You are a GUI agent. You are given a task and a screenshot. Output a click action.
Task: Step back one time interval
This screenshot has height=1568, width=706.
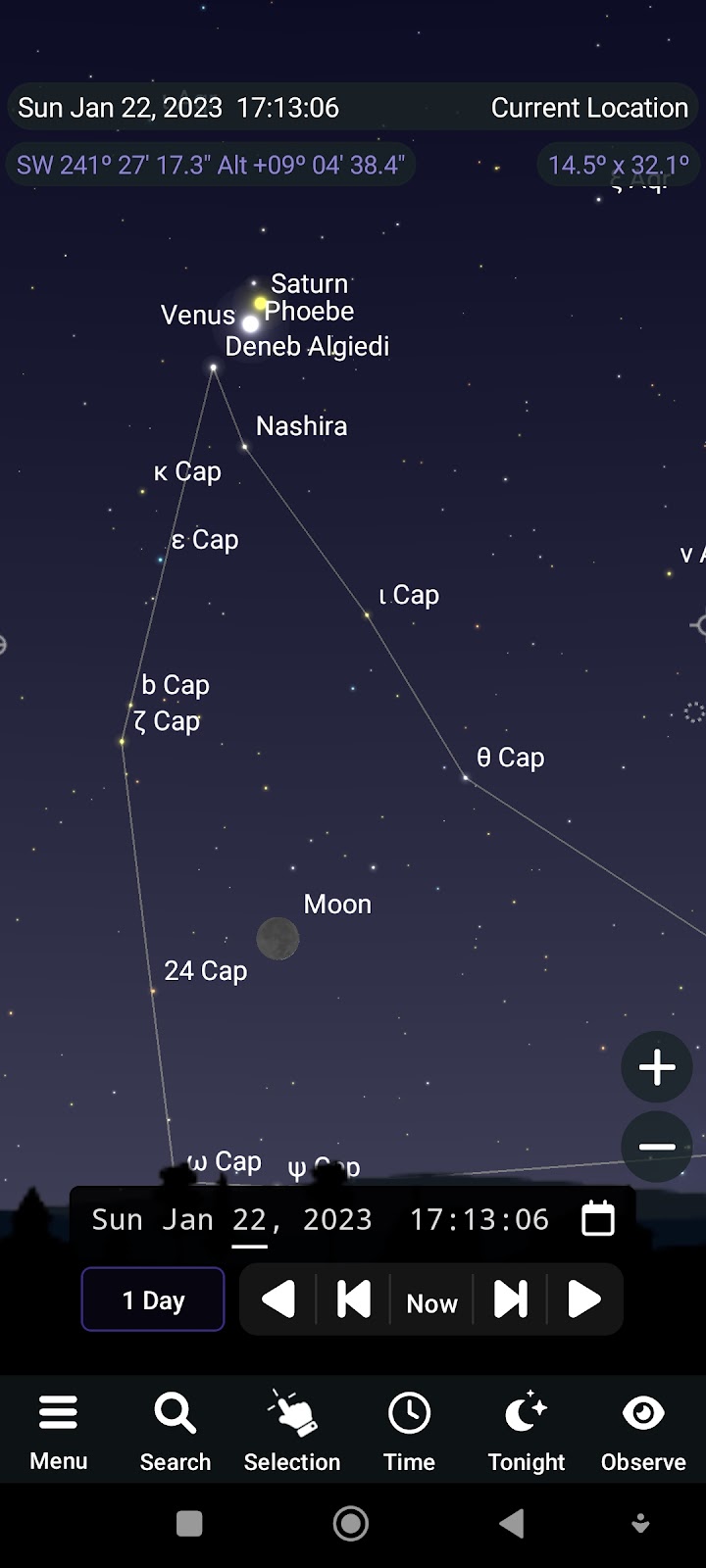(x=354, y=1299)
